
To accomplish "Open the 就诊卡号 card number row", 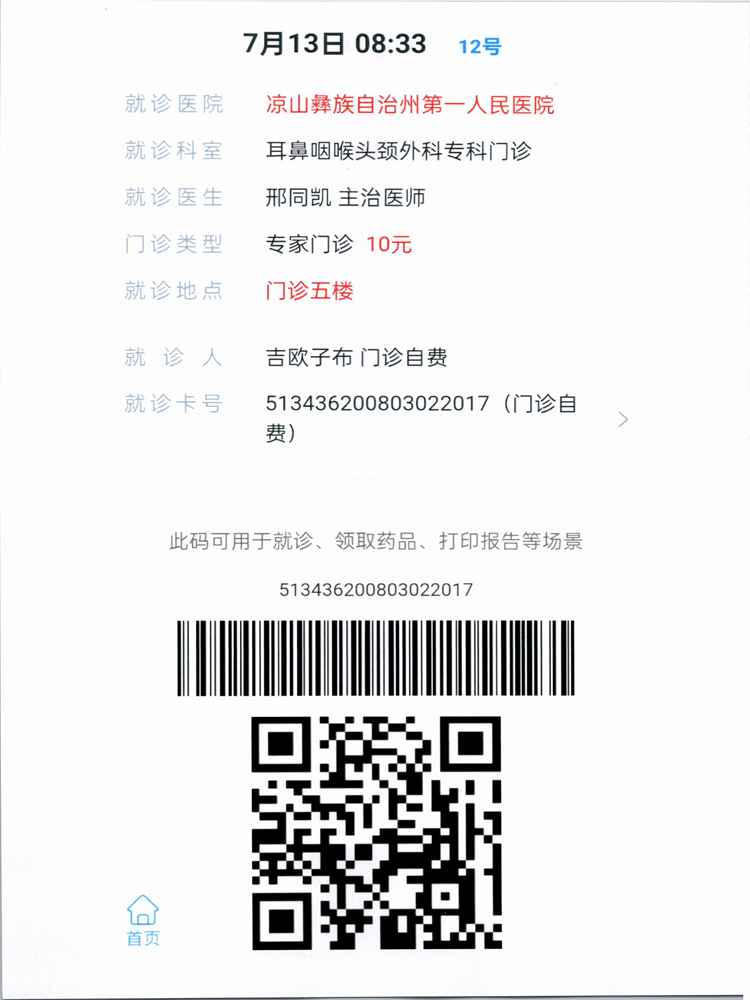I will tap(622, 419).
